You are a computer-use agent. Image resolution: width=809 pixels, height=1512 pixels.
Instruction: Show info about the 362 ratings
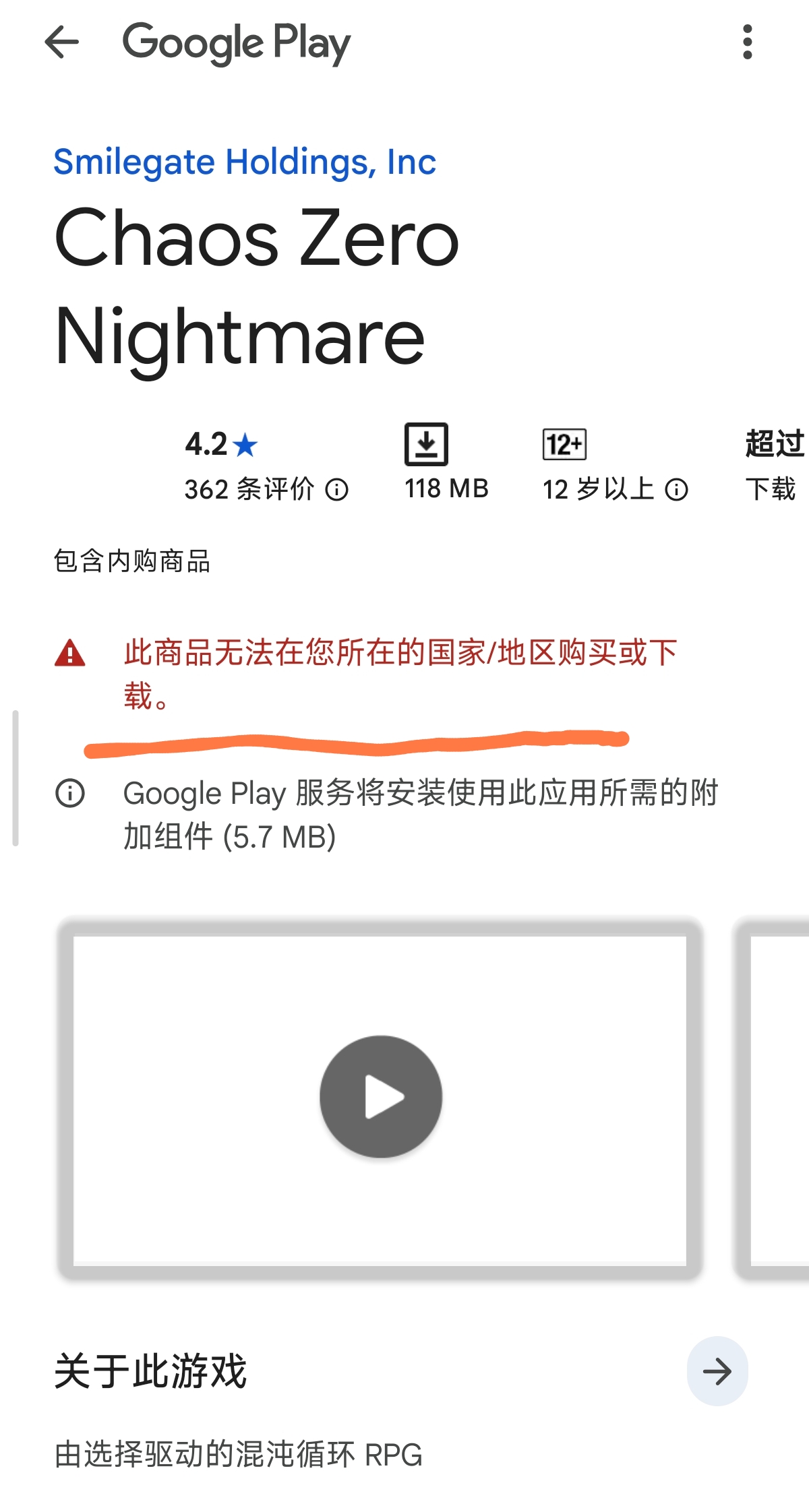click(x=336, y=490)
